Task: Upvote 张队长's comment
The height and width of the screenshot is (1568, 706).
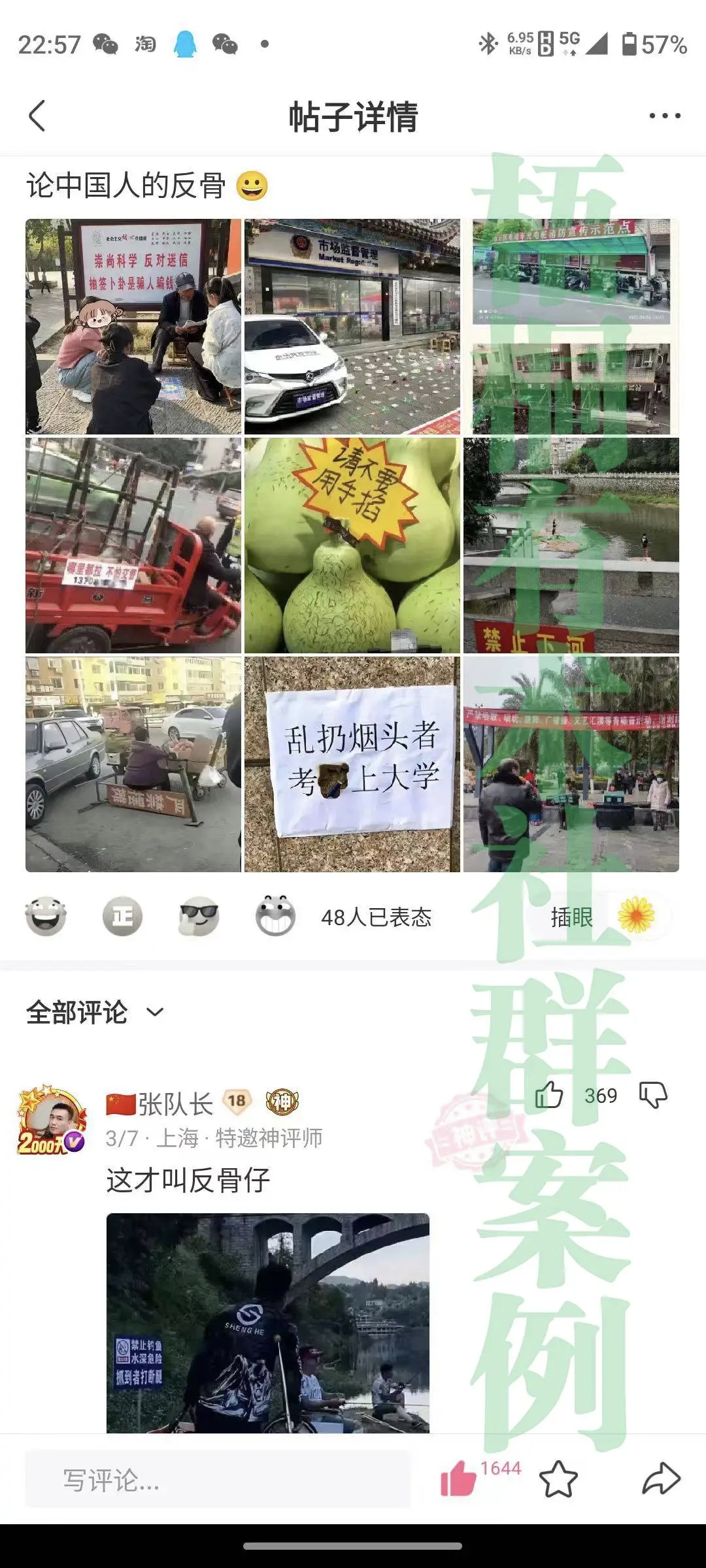Action: click(x=549, y=1095)
